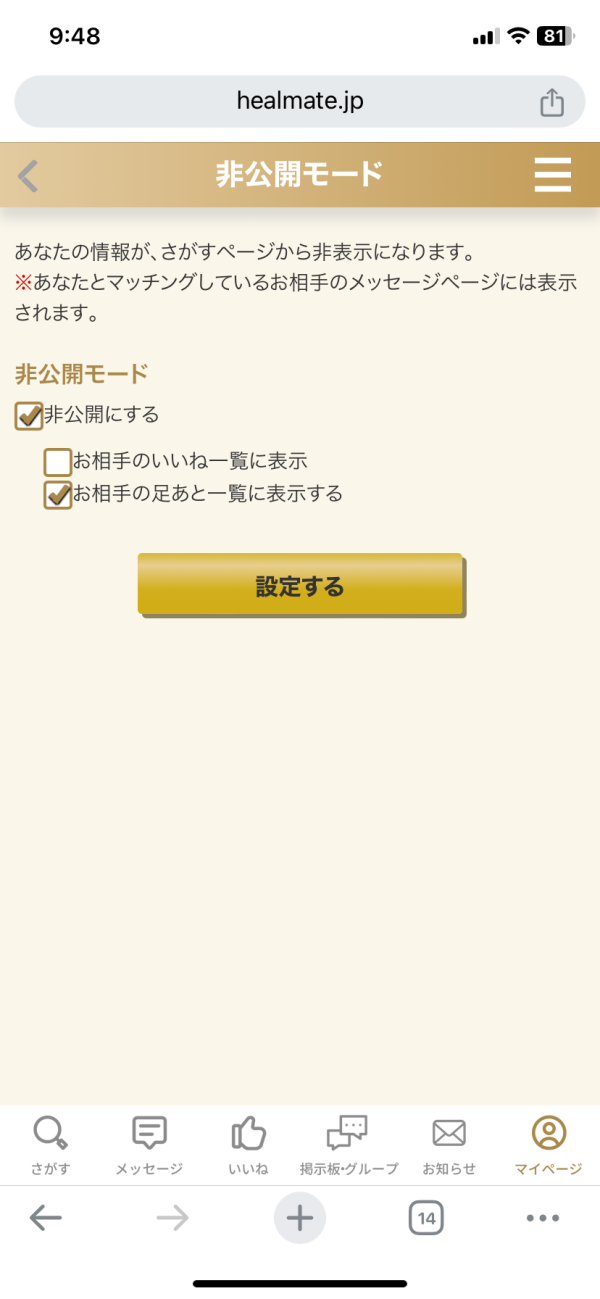Open a new browser tab
Screen dimensions: 600x1299
(x=300, y=1218)
